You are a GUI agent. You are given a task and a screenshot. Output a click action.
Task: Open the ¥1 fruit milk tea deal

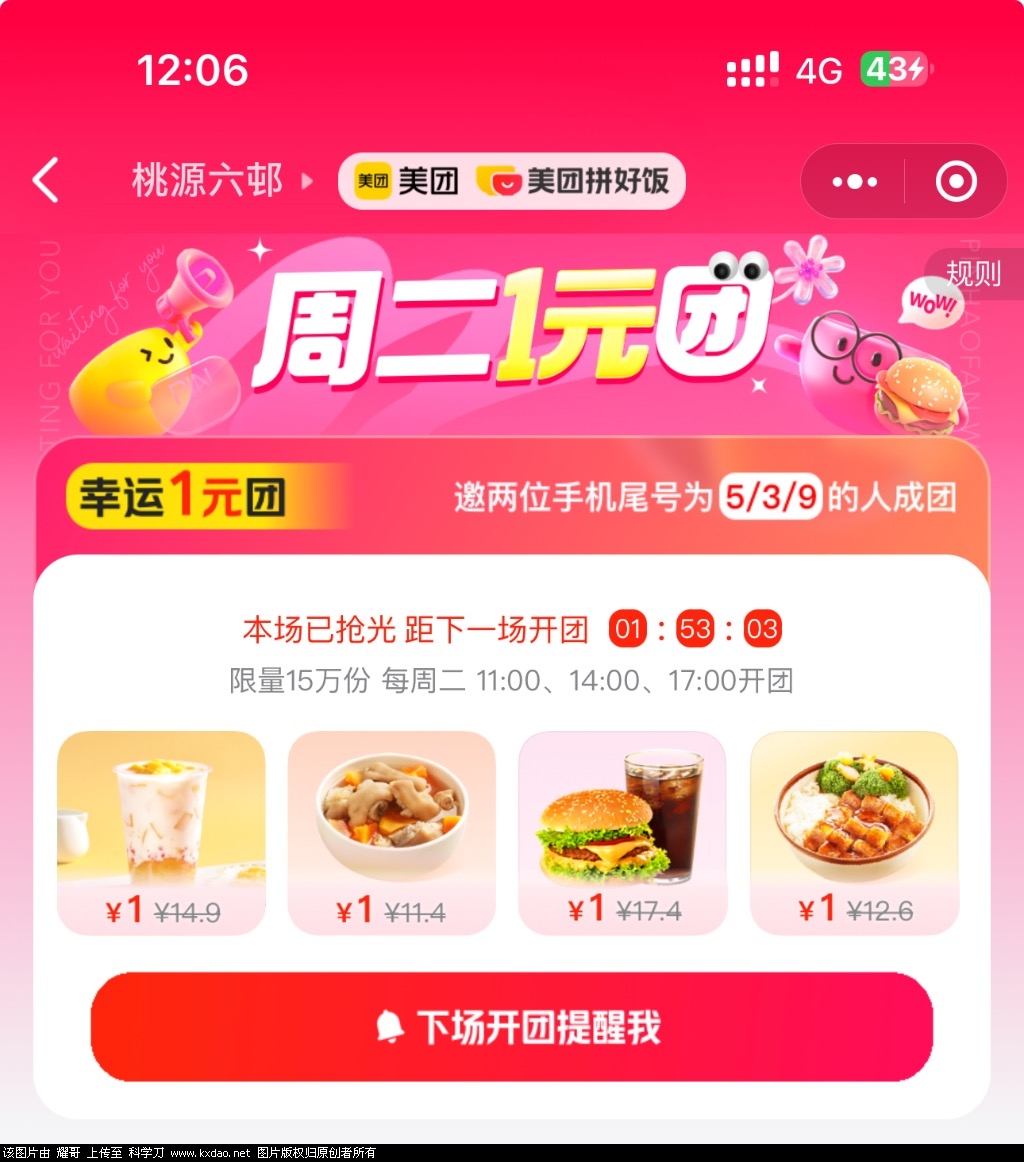click(161, 832)
